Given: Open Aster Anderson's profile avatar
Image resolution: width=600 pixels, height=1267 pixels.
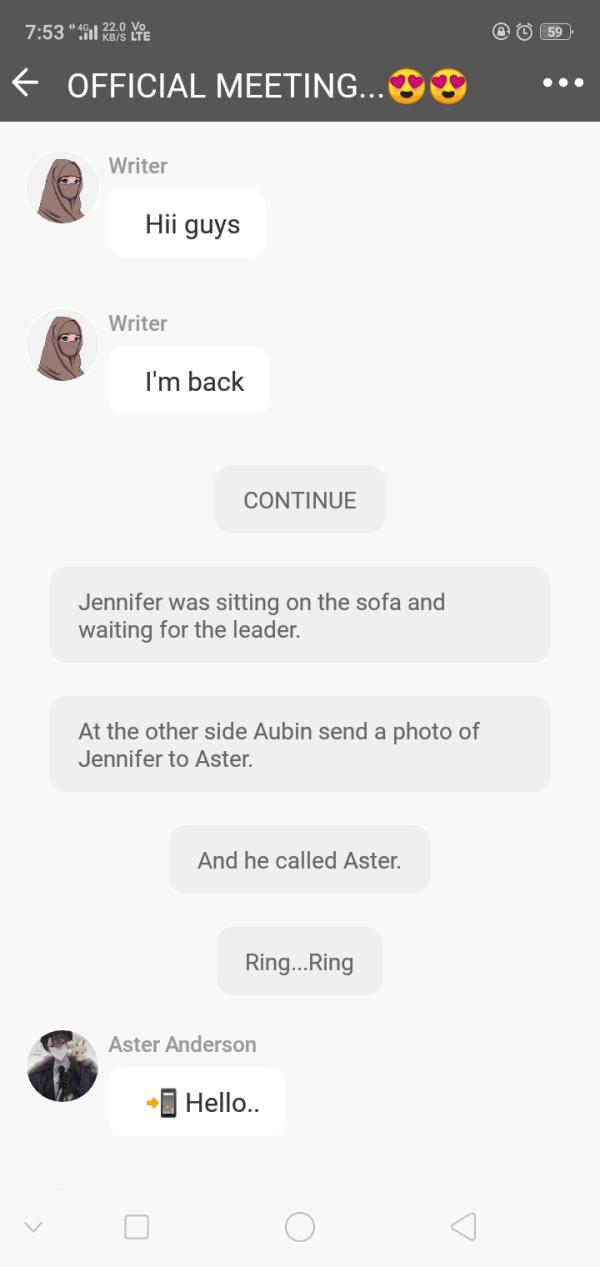Looking at the screenshot, I should 63,1066.
